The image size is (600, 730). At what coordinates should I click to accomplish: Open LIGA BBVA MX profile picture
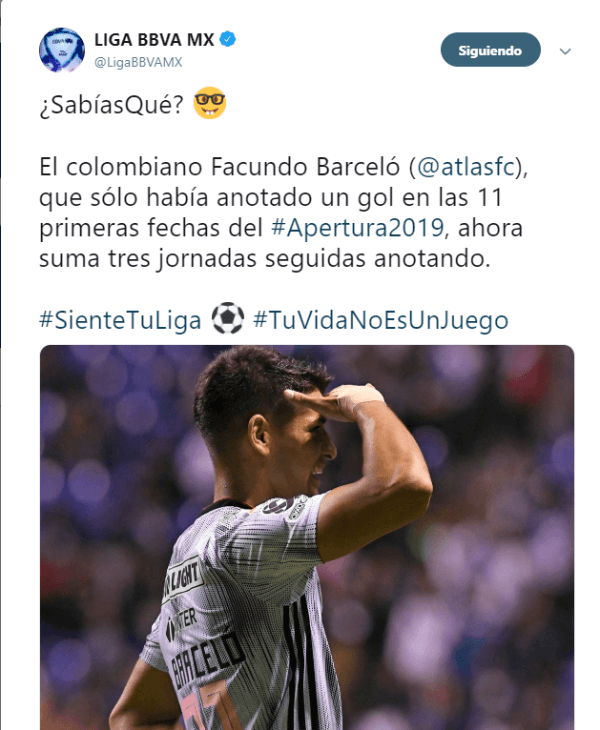click(x=62, y=49)
